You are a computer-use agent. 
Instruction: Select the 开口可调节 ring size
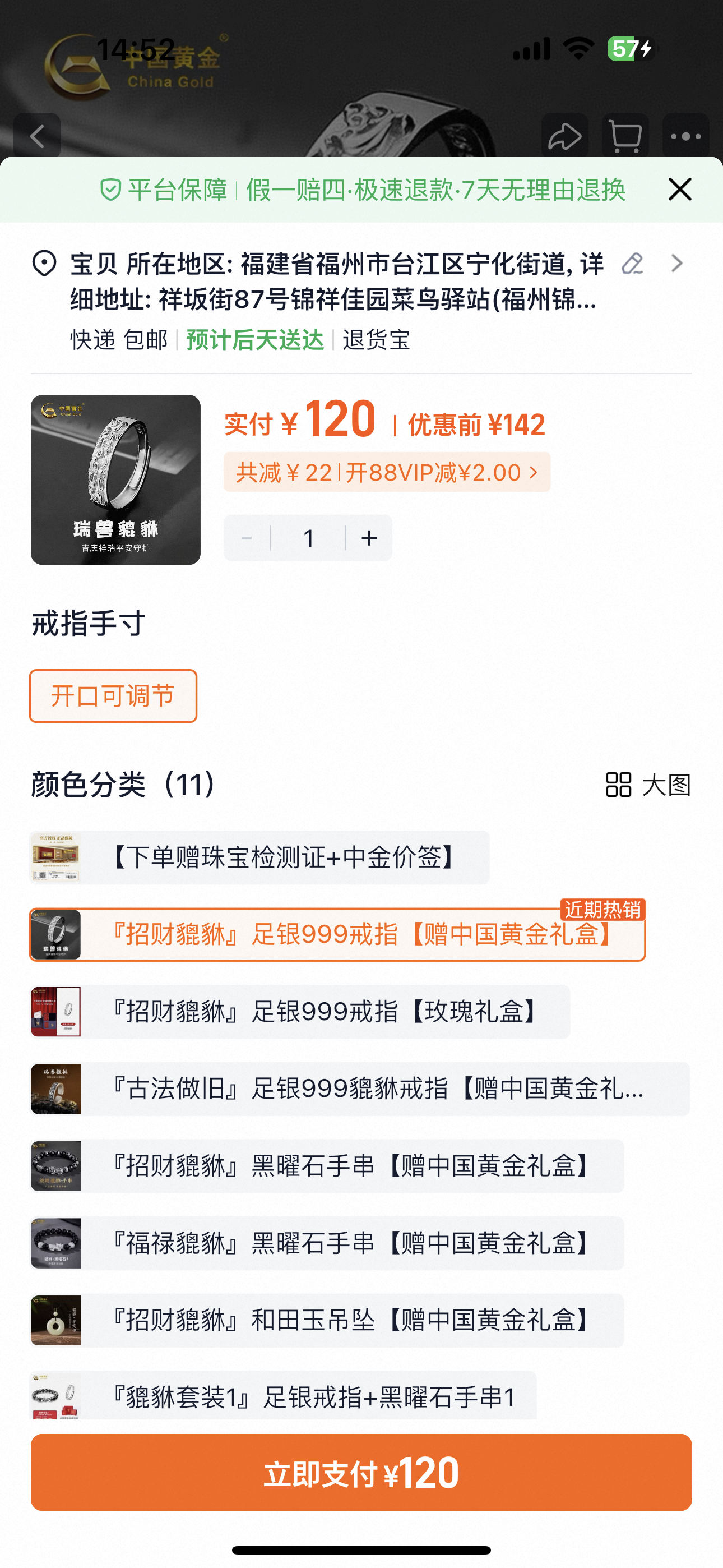(x=113, y=696)
